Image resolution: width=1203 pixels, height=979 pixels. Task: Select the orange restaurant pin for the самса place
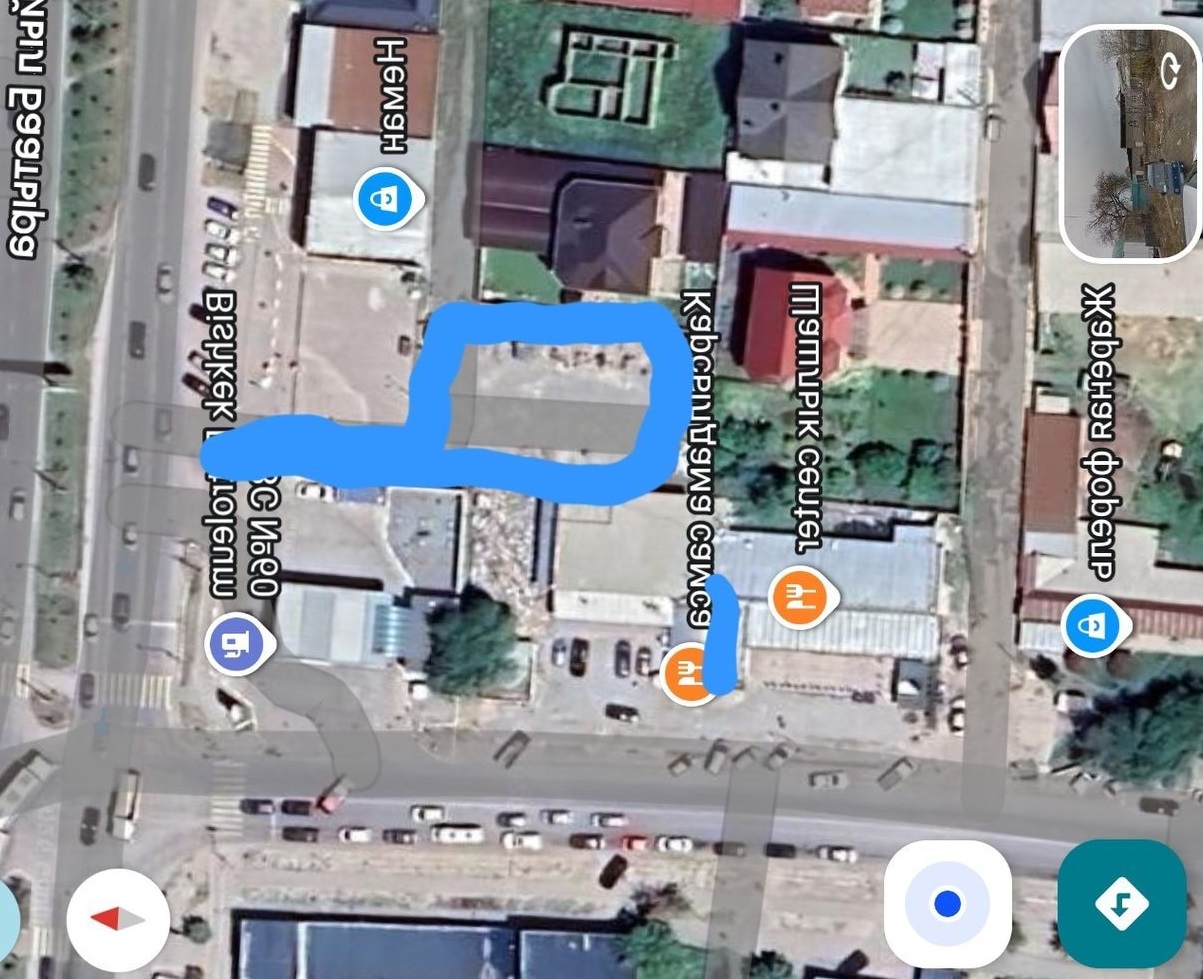coord(686,673)
